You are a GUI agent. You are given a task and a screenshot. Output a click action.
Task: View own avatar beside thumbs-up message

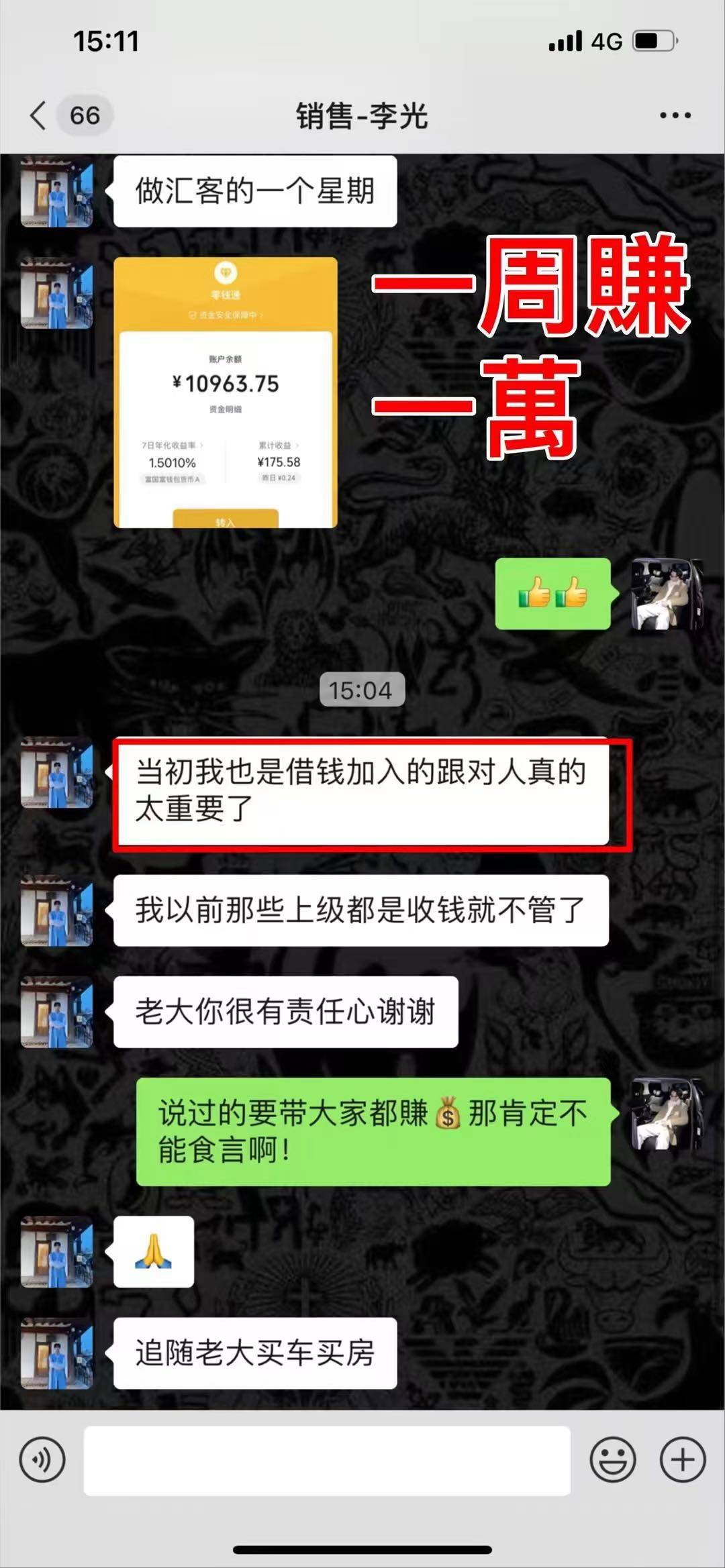[667, 594]
